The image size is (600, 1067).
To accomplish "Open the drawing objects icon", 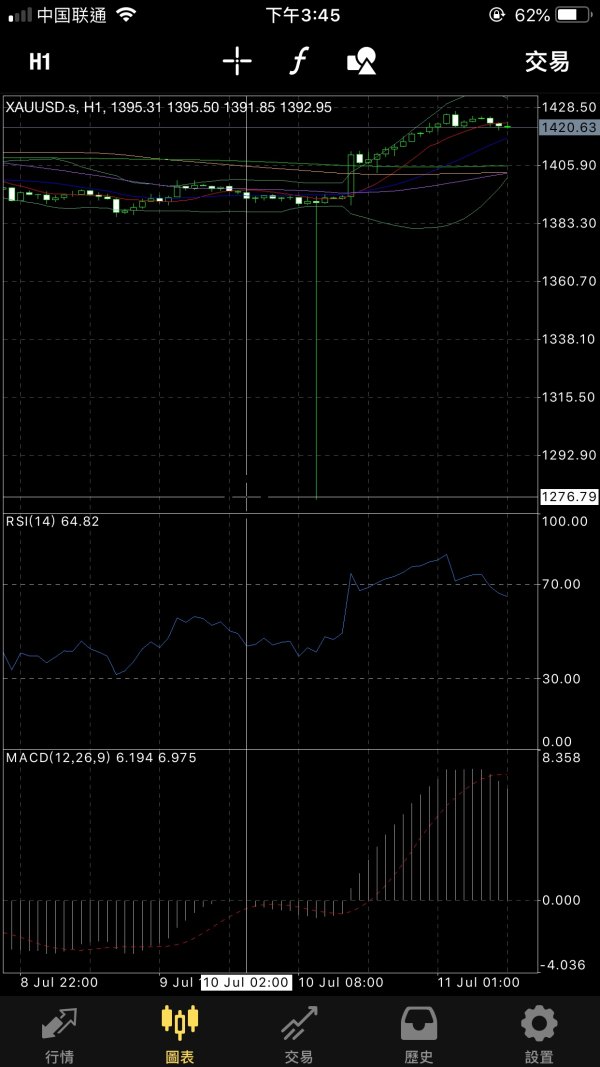I will [362, 61].
